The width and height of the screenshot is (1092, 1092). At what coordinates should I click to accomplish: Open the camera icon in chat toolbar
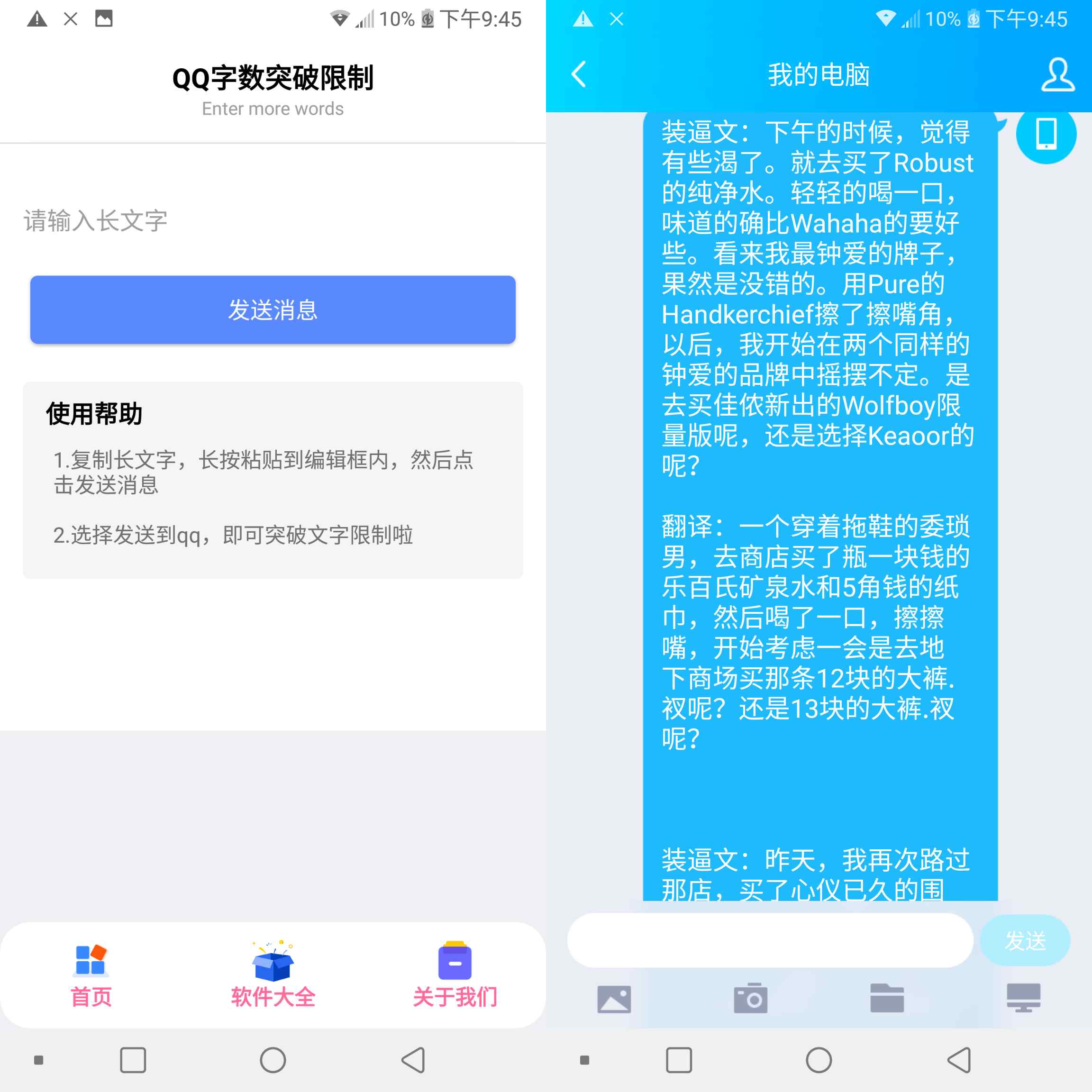(750, 999)
